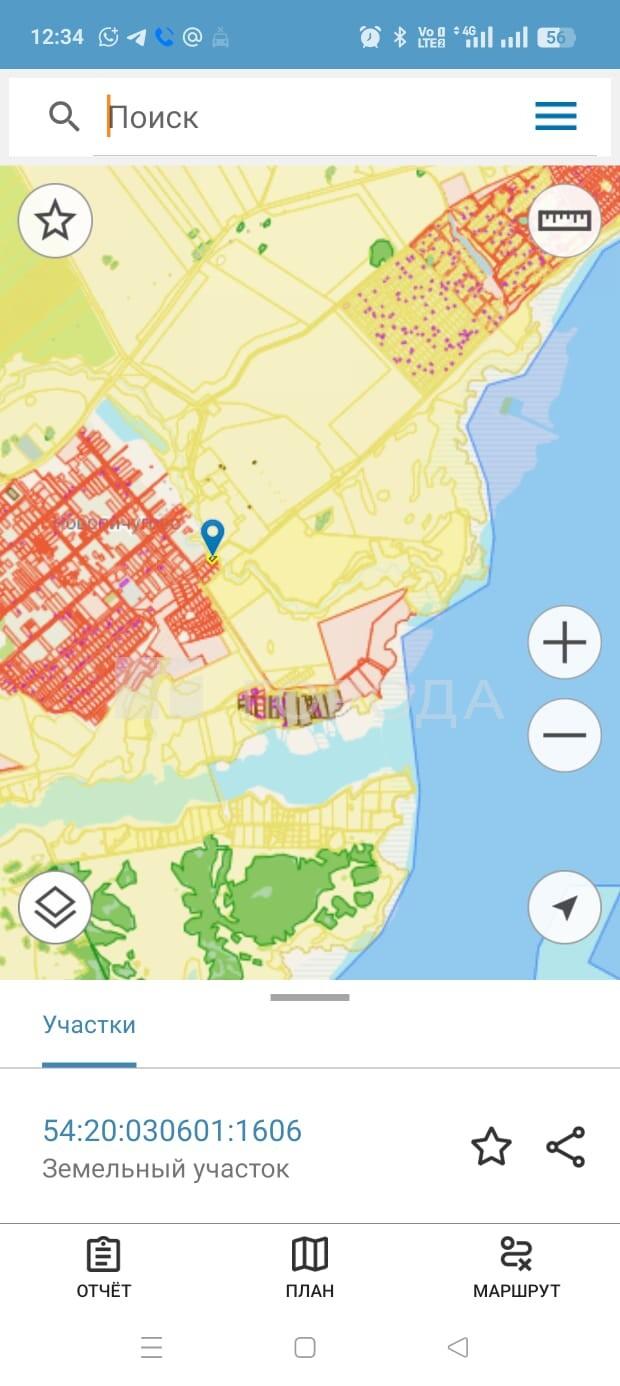Viewport: 620px width, 1386px height.
Task: Zoom out with the minus button
Action: coord(565,735)
